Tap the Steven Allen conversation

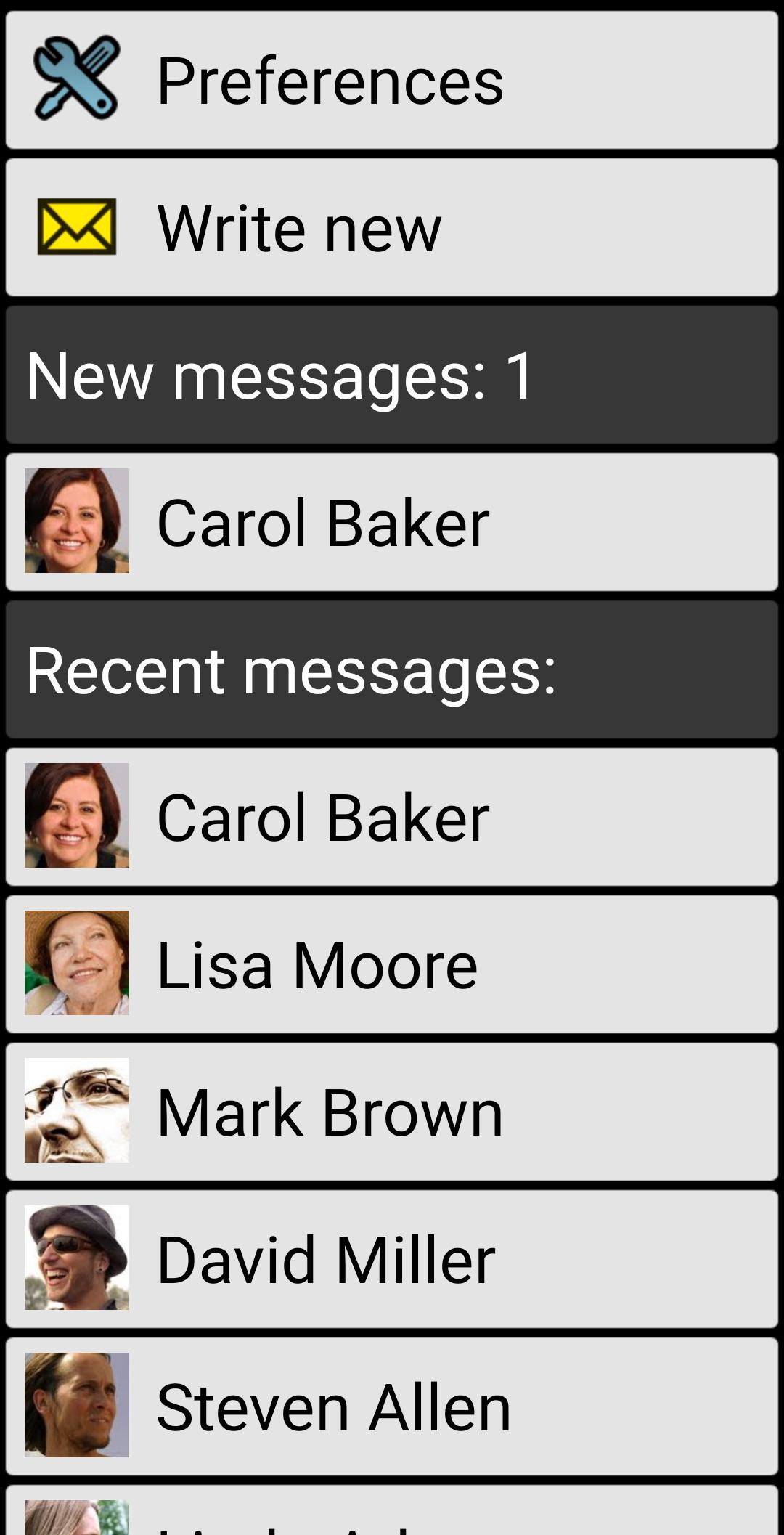pos(392,1406)
